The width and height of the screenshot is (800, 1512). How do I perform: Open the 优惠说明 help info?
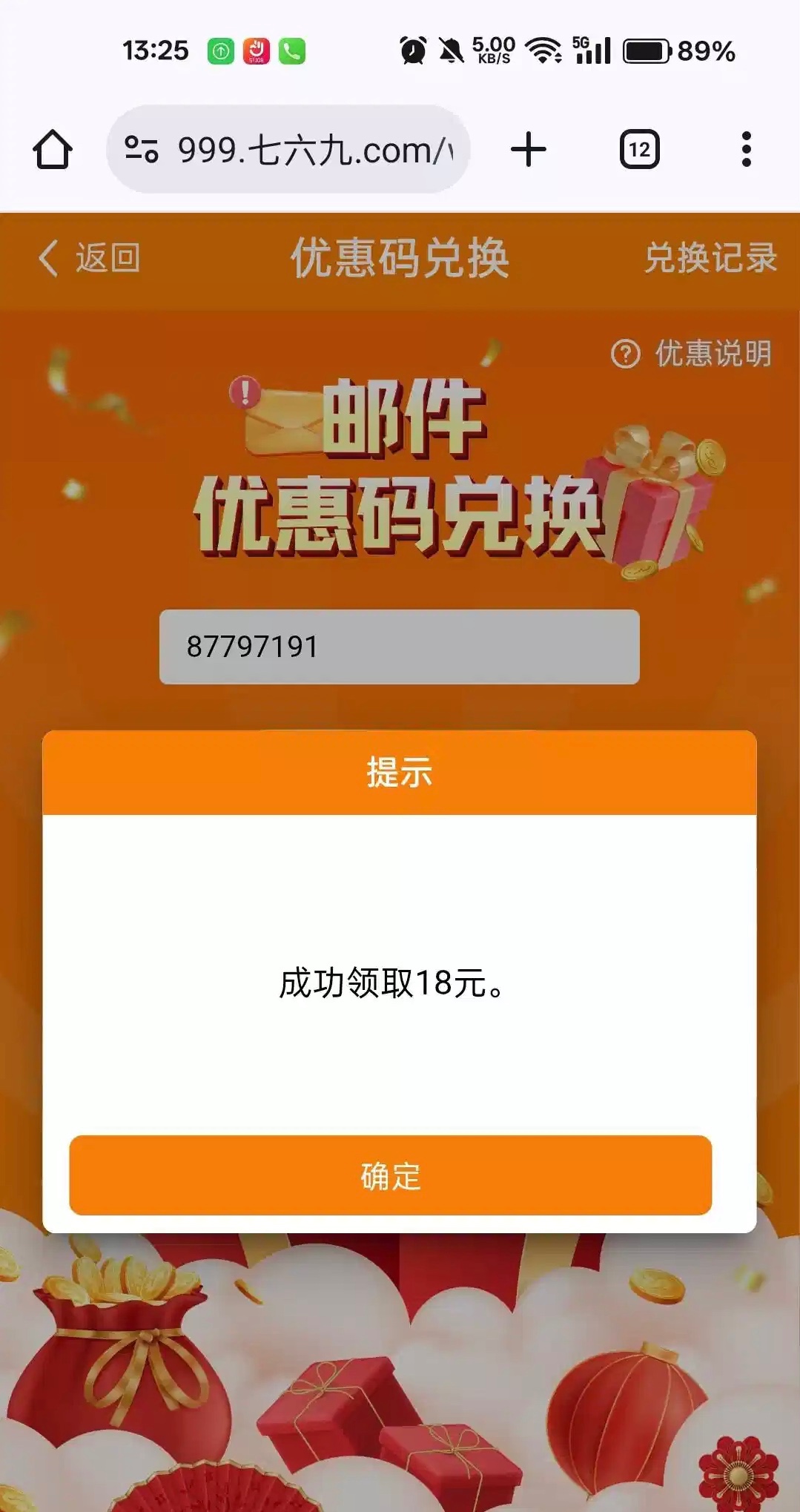(692, 354)
